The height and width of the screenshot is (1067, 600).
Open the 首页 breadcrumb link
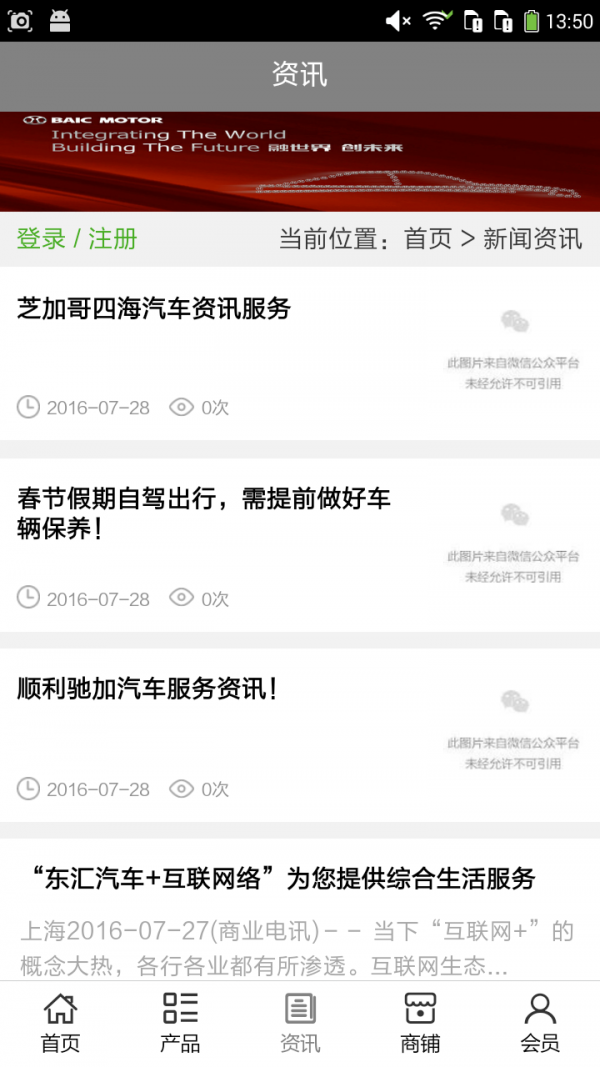coord(428,239)
